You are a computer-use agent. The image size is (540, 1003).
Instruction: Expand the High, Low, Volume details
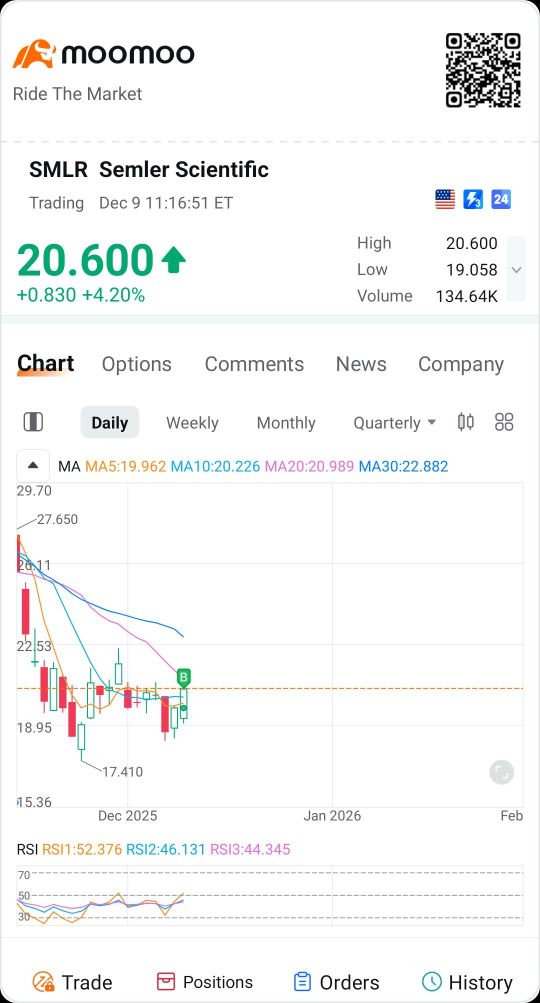click(x=516, y=269)
